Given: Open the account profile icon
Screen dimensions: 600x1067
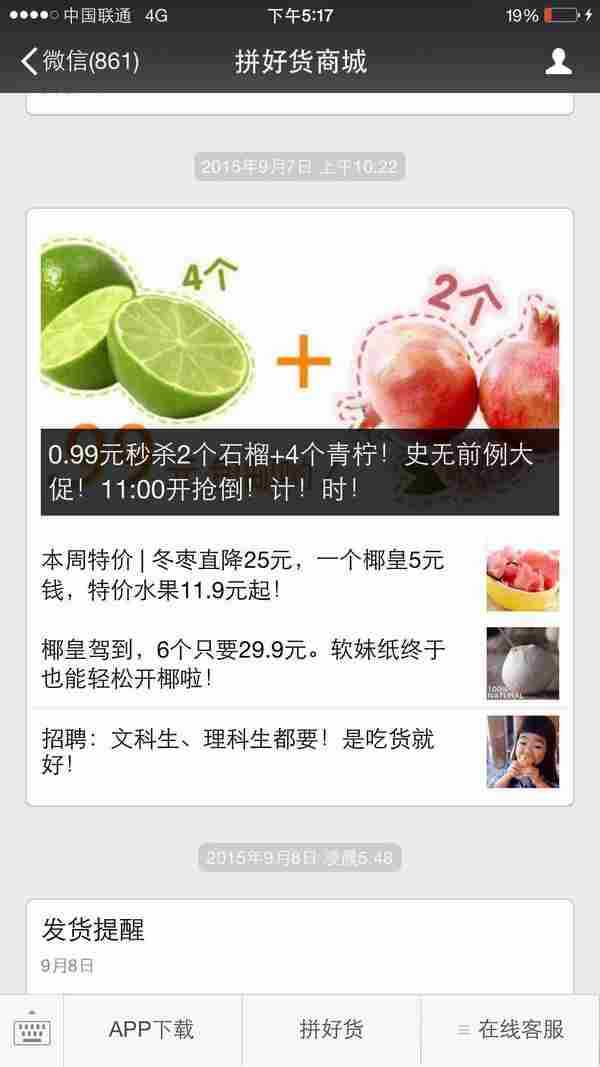Looking at the screenshot, I should point(558,62).
